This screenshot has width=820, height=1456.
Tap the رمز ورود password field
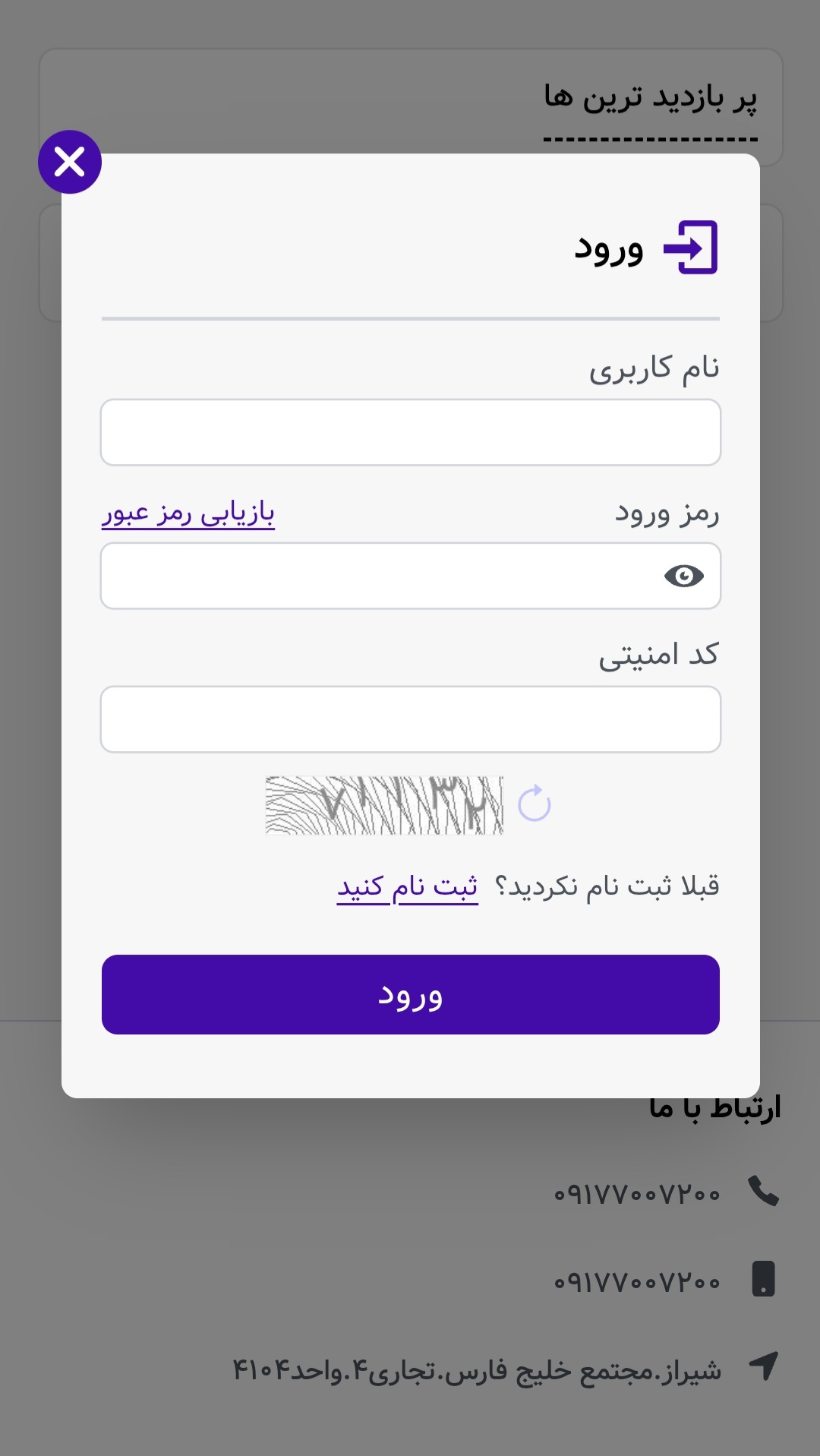(380, 576)
